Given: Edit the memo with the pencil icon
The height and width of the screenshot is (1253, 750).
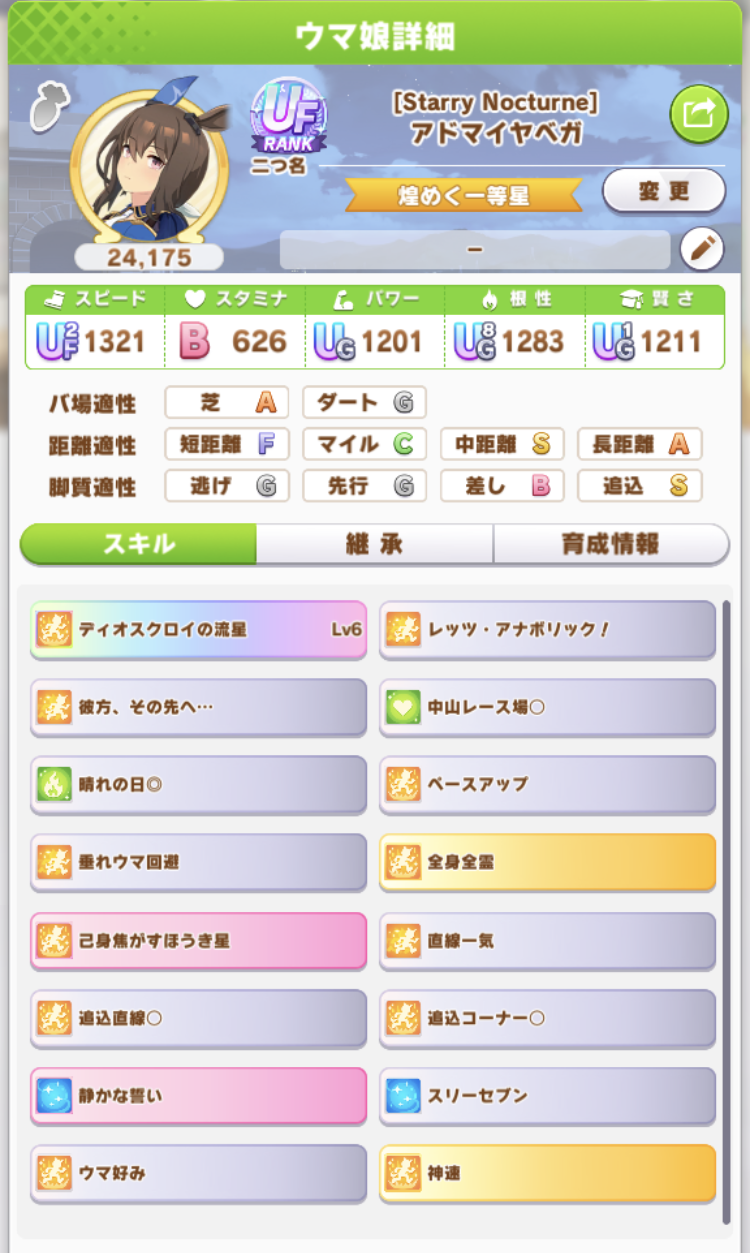Looking at the screenshot, I should click(x=701, y=250).
